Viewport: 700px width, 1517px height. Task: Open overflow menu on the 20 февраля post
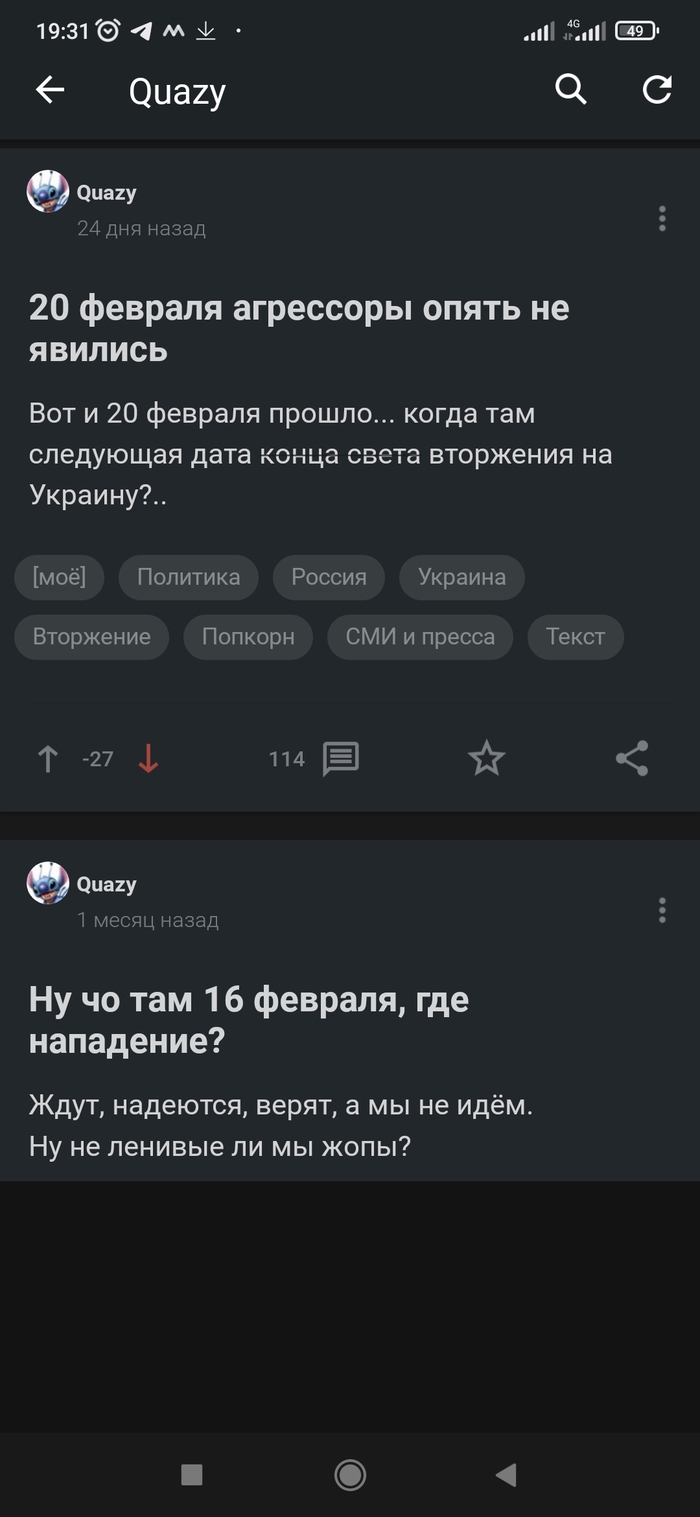pyautogui.click(x=662, y=218)
